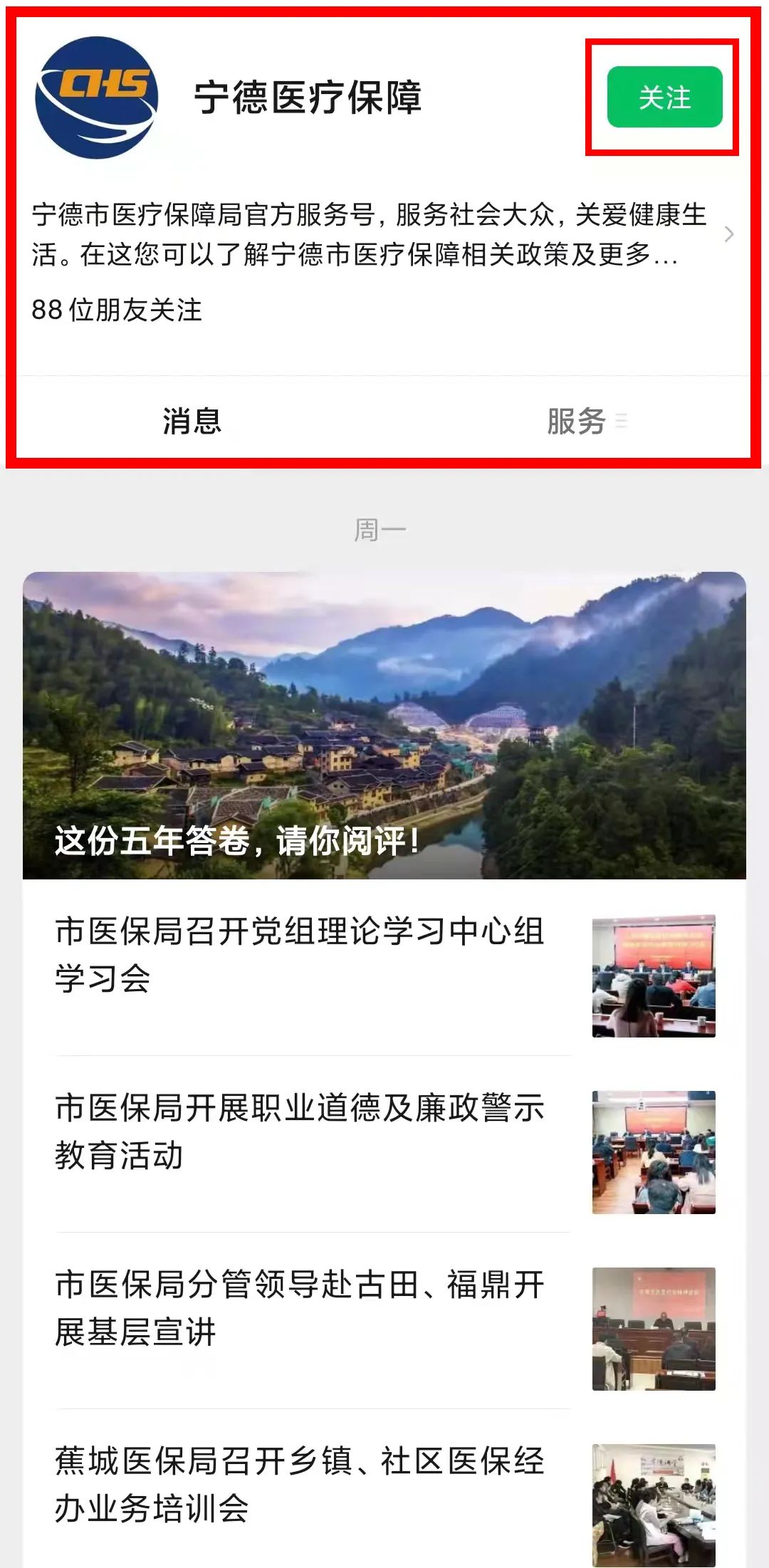The height and width of the screenshot is (1568, 769).
Task: Open article 市医保局召开党组理论学习中心组学习会
Action: click(384, 968)
